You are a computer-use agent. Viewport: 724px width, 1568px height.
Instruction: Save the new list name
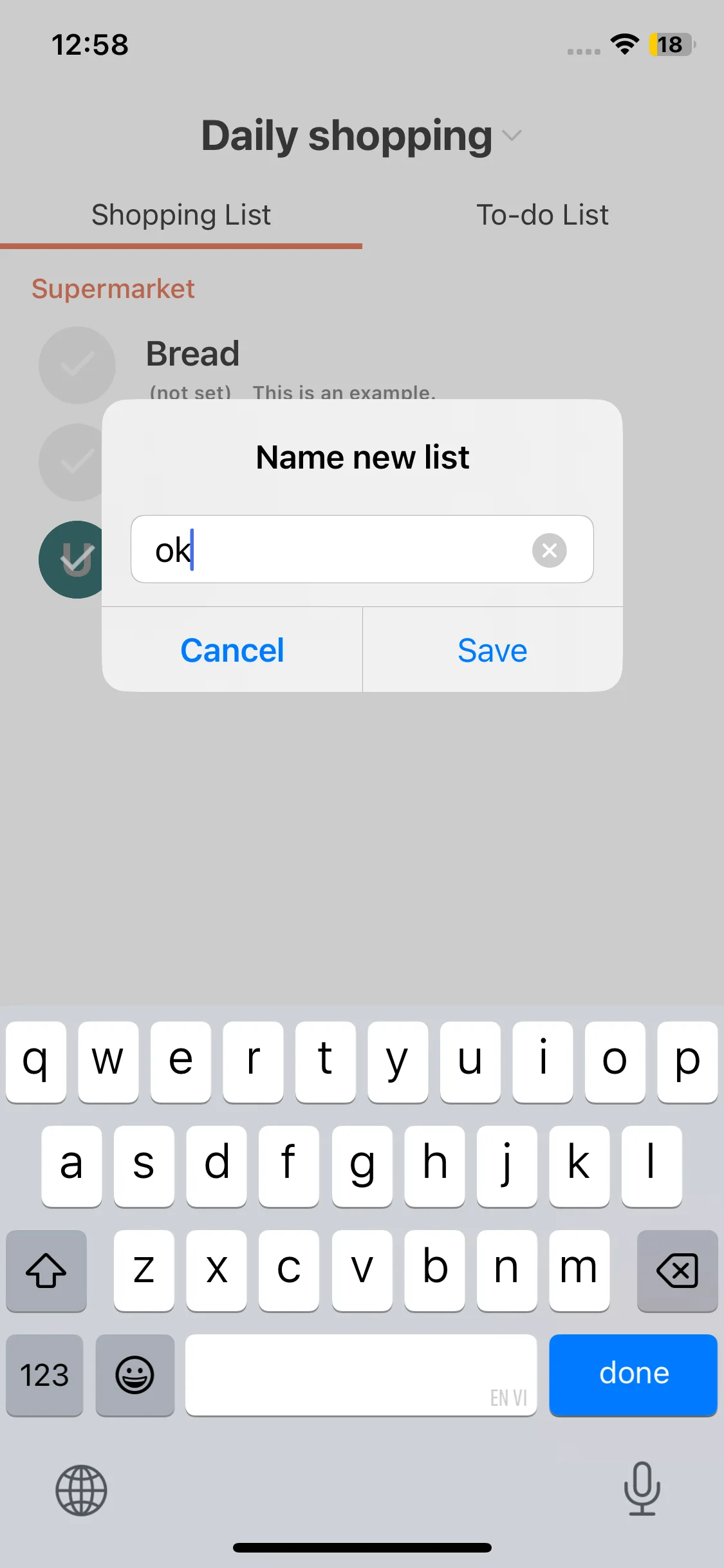(492, 650)
